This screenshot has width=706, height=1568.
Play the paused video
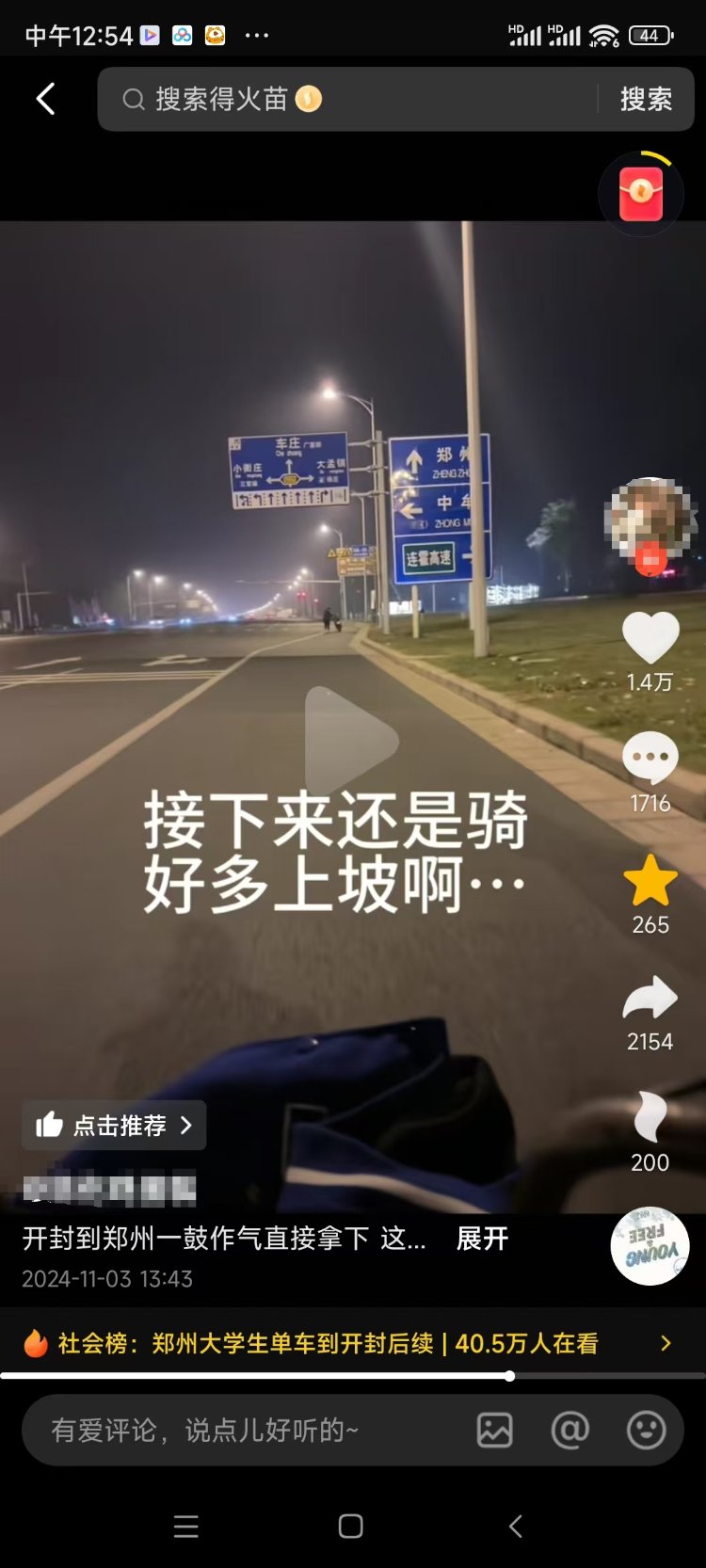pos(352,742)
